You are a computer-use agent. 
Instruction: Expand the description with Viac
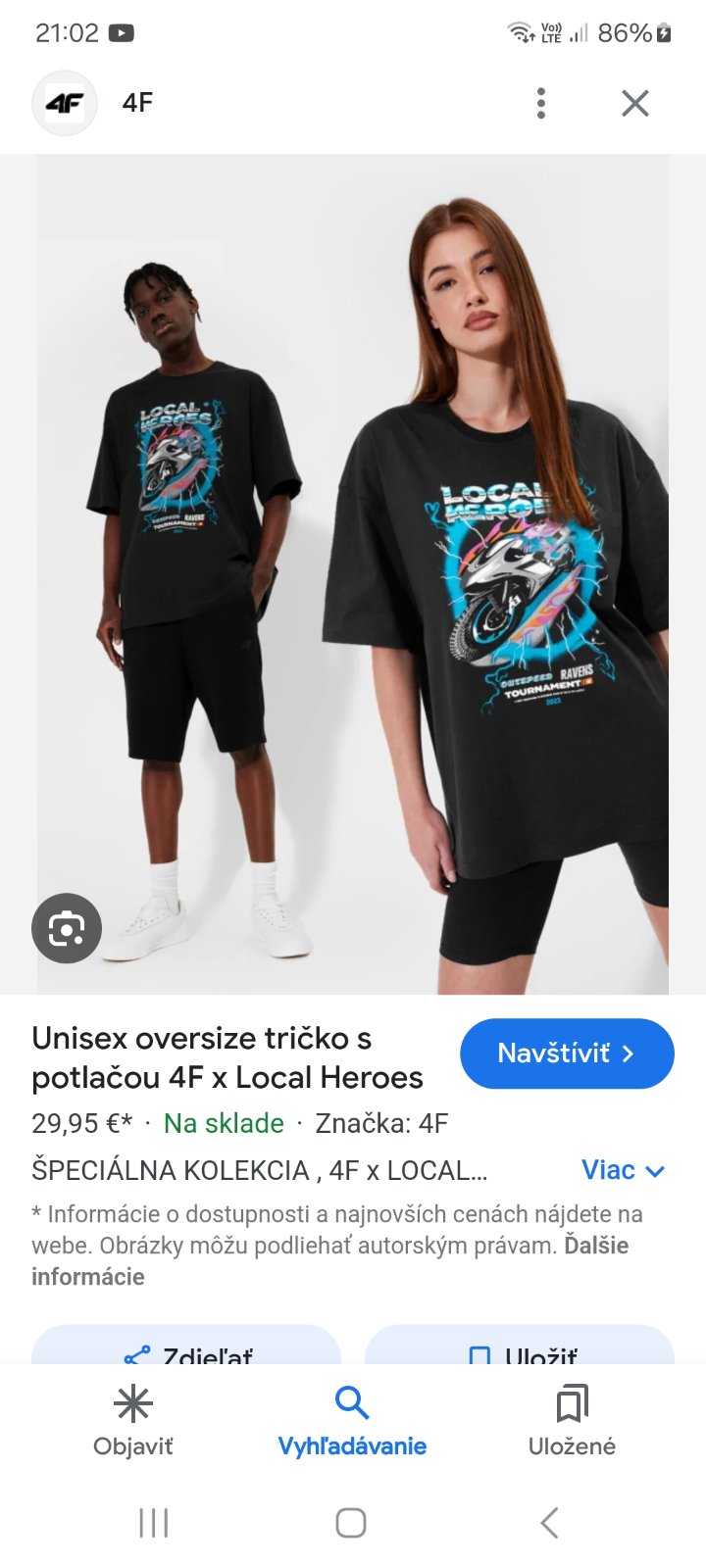click(x=623, y=1170)
